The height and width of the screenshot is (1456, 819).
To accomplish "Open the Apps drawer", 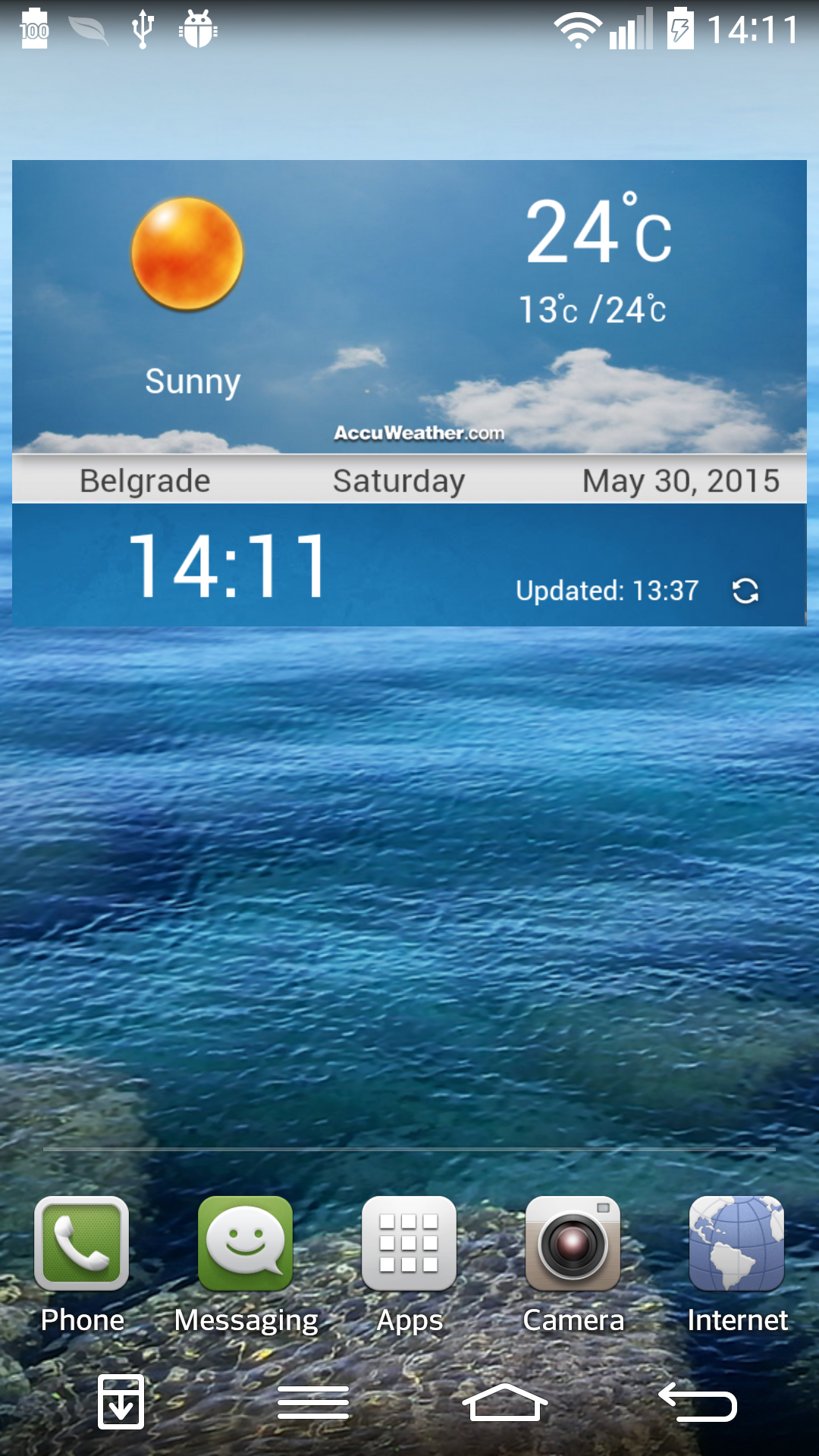I will [409, 1265].
